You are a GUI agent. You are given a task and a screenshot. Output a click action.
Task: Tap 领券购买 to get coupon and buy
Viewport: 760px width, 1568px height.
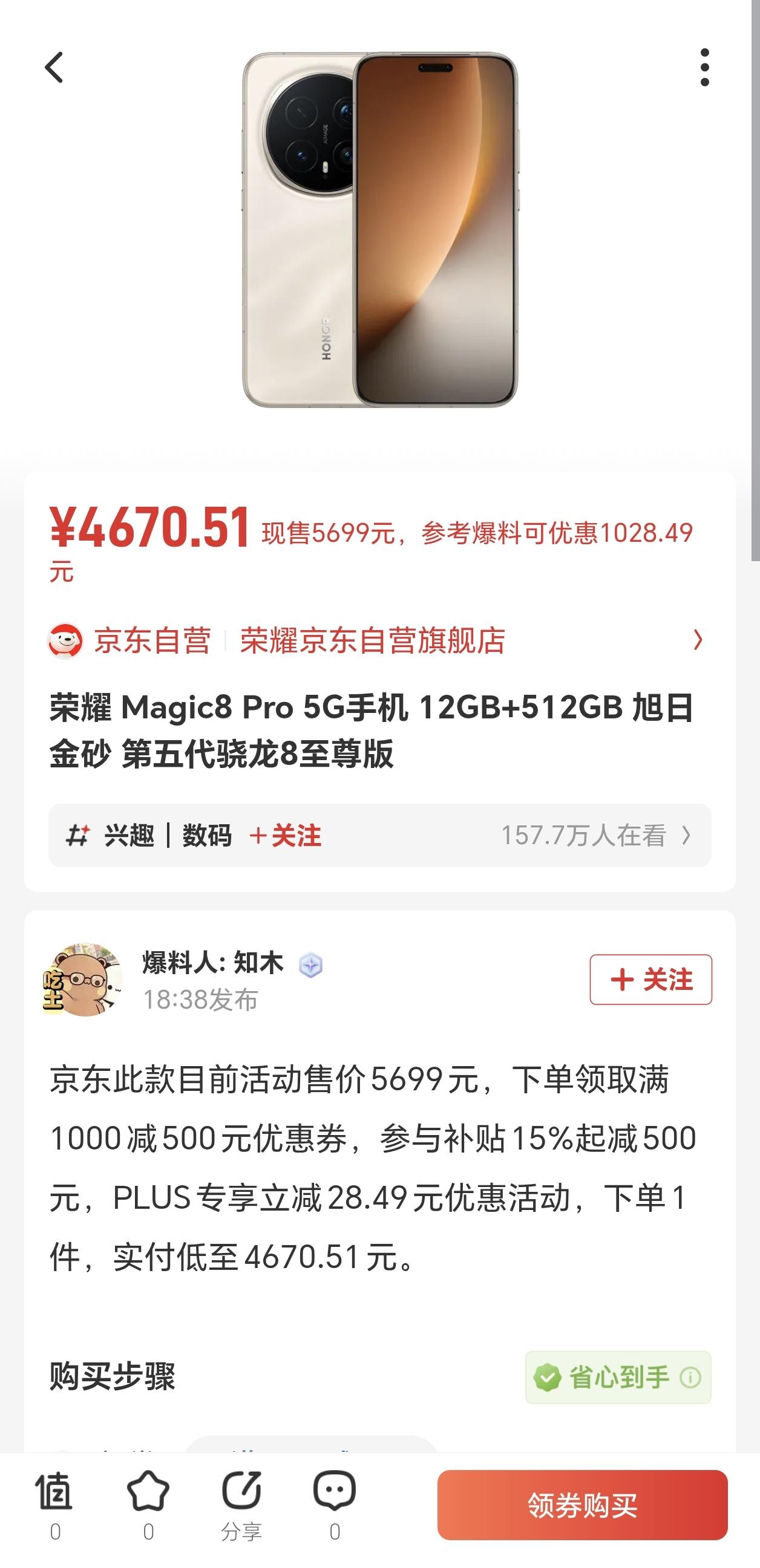[x=582, y=1505]
